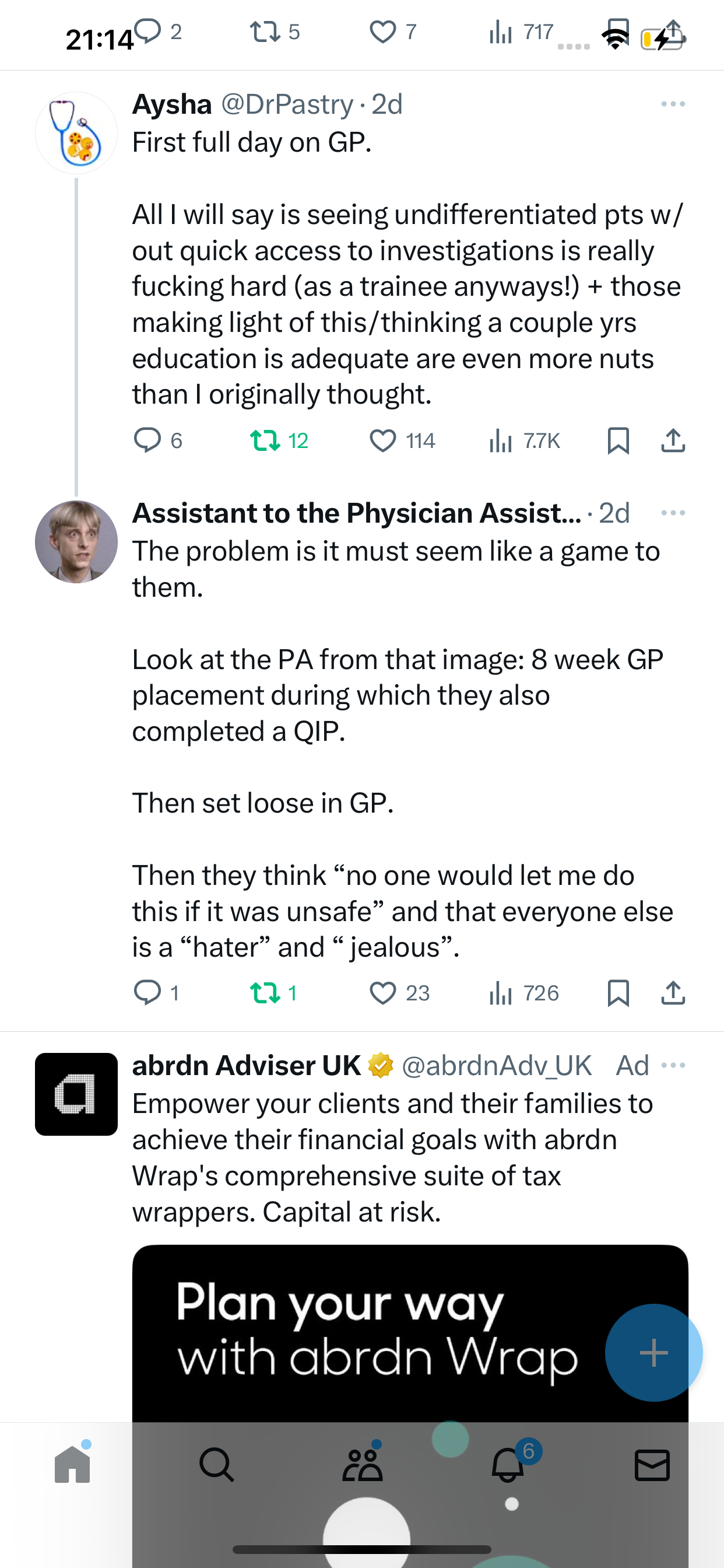This screenshot has height=1568, width=724.
Task: Open the Search tab
Action: (x=217, y=1464)
